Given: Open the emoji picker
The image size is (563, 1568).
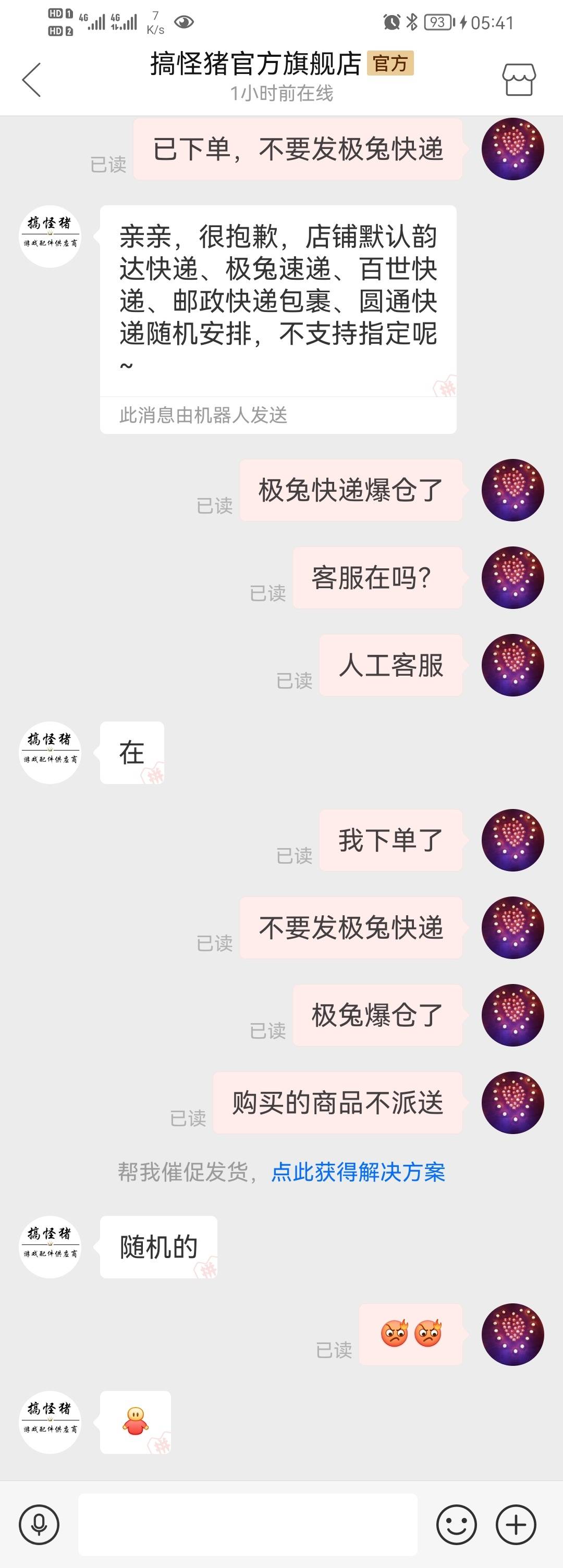Looking at the screenshot, I should coord(456,1524).
